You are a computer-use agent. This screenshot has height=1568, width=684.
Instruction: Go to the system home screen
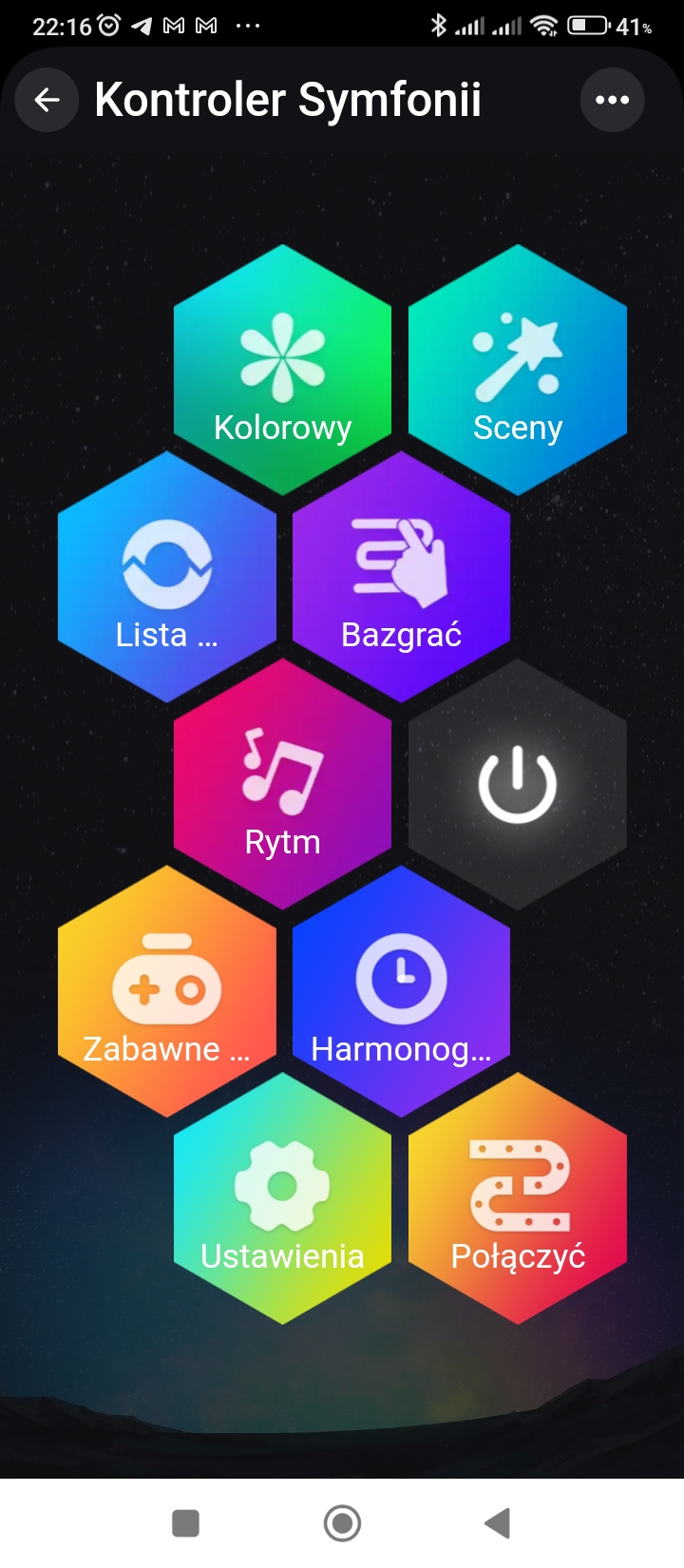click(342, 1523)
